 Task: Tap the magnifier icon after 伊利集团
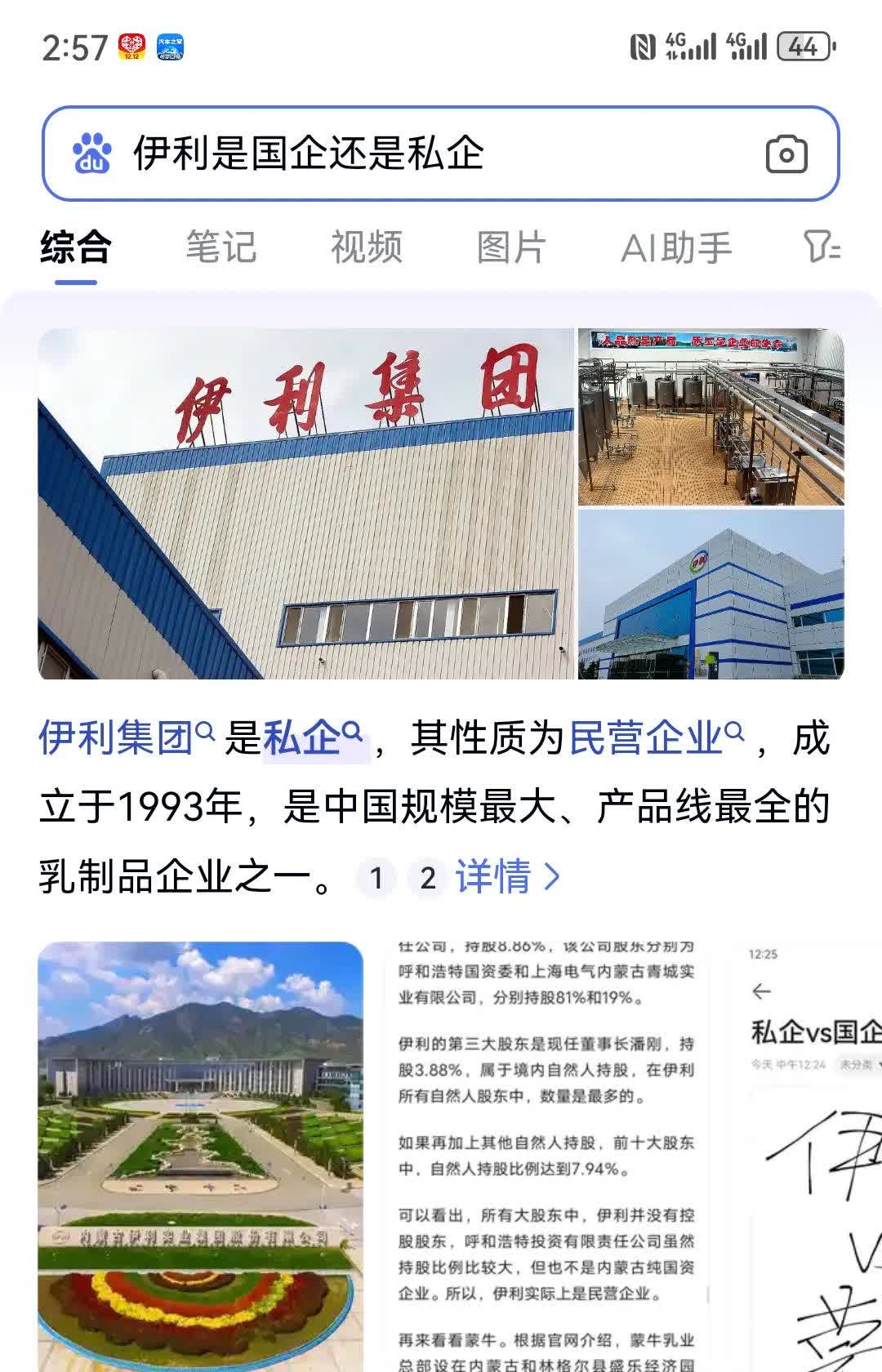(204, 733)
